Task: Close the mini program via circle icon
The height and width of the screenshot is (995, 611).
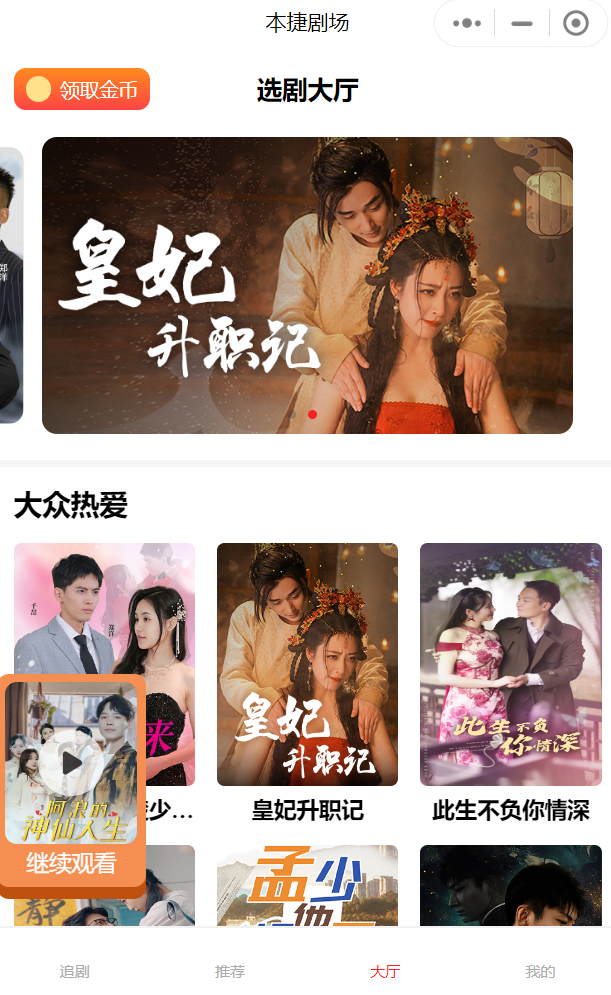Action: (x=576, y=23)
